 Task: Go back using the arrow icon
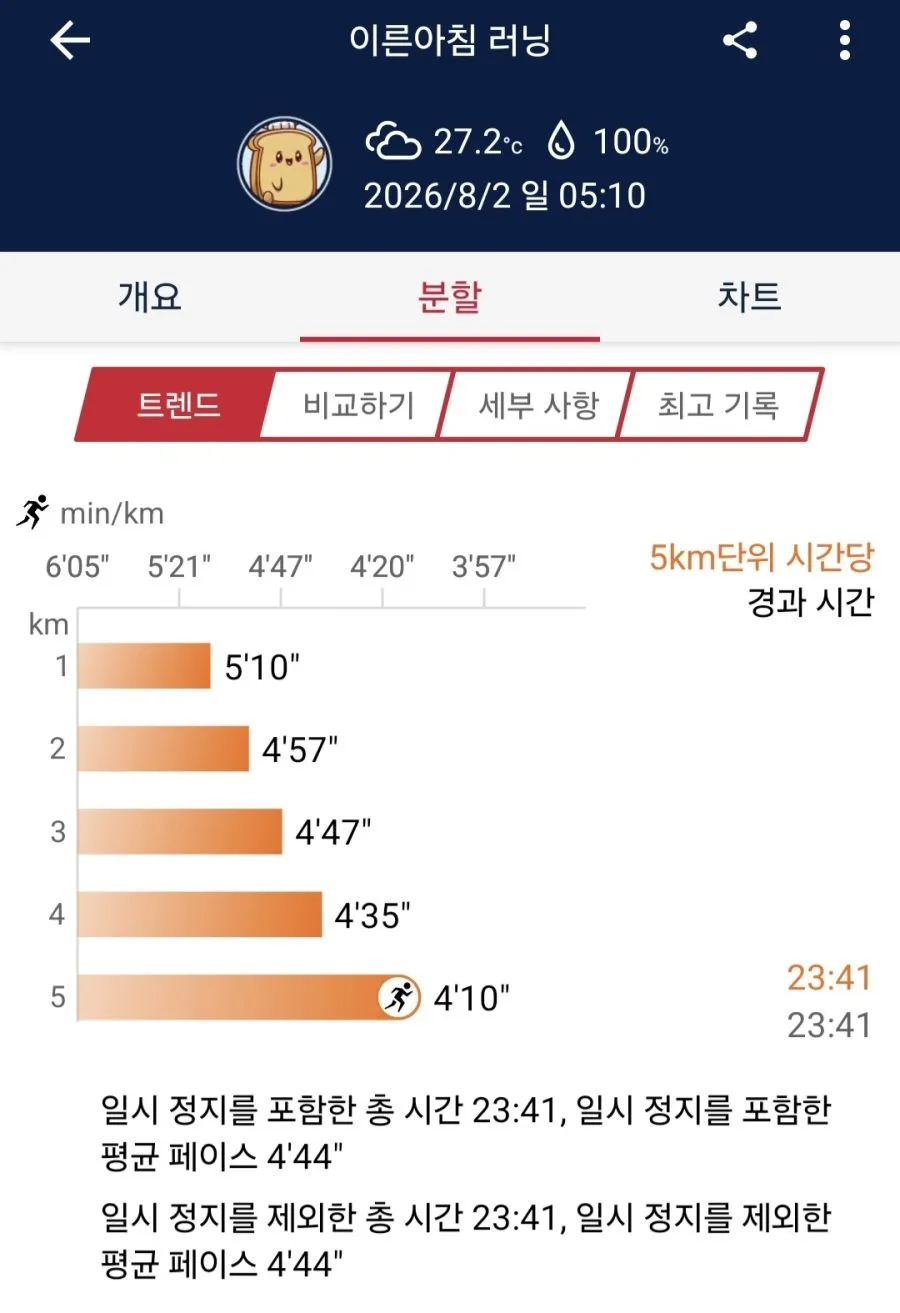(70, 41)
